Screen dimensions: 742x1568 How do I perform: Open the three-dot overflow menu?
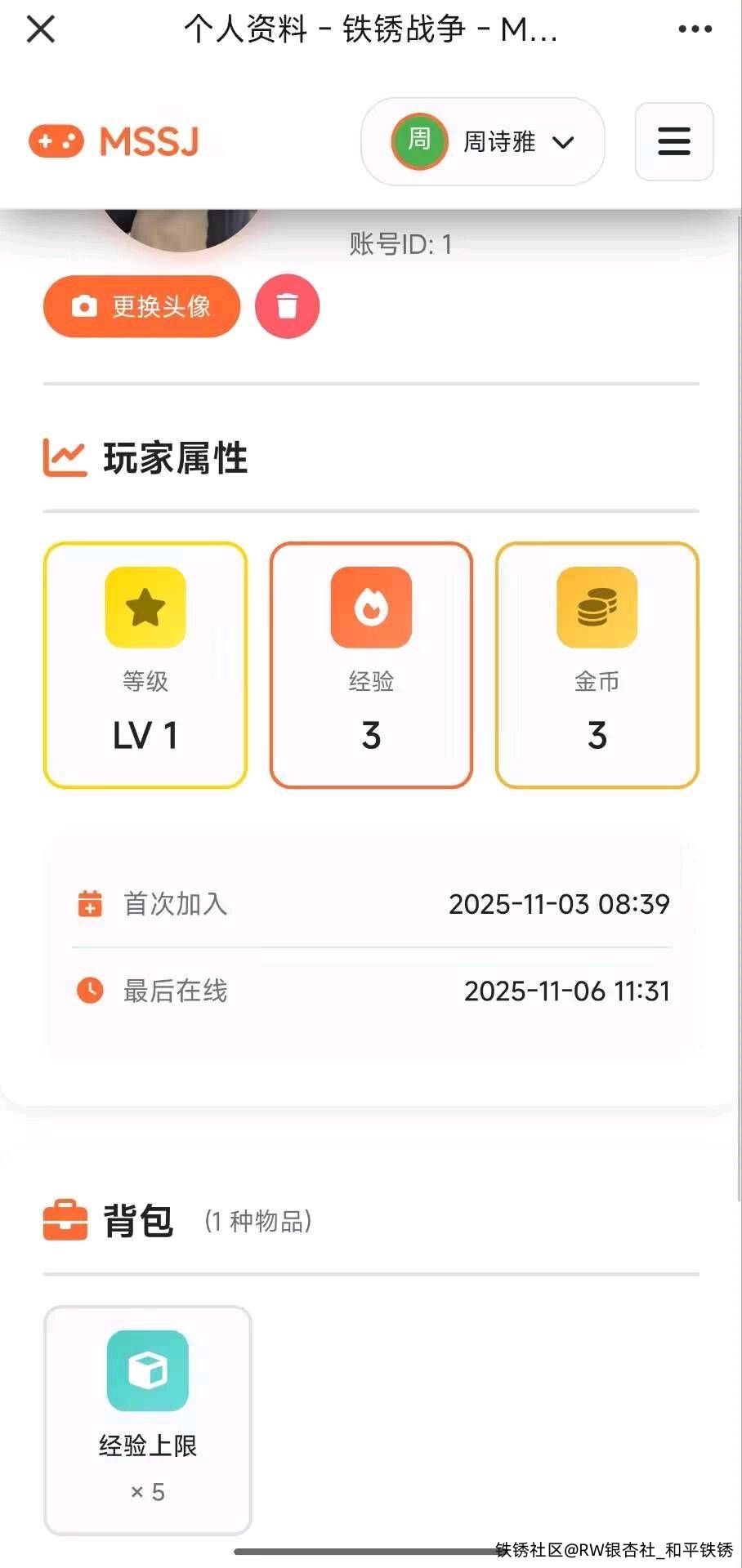click(x=695, y=30)
